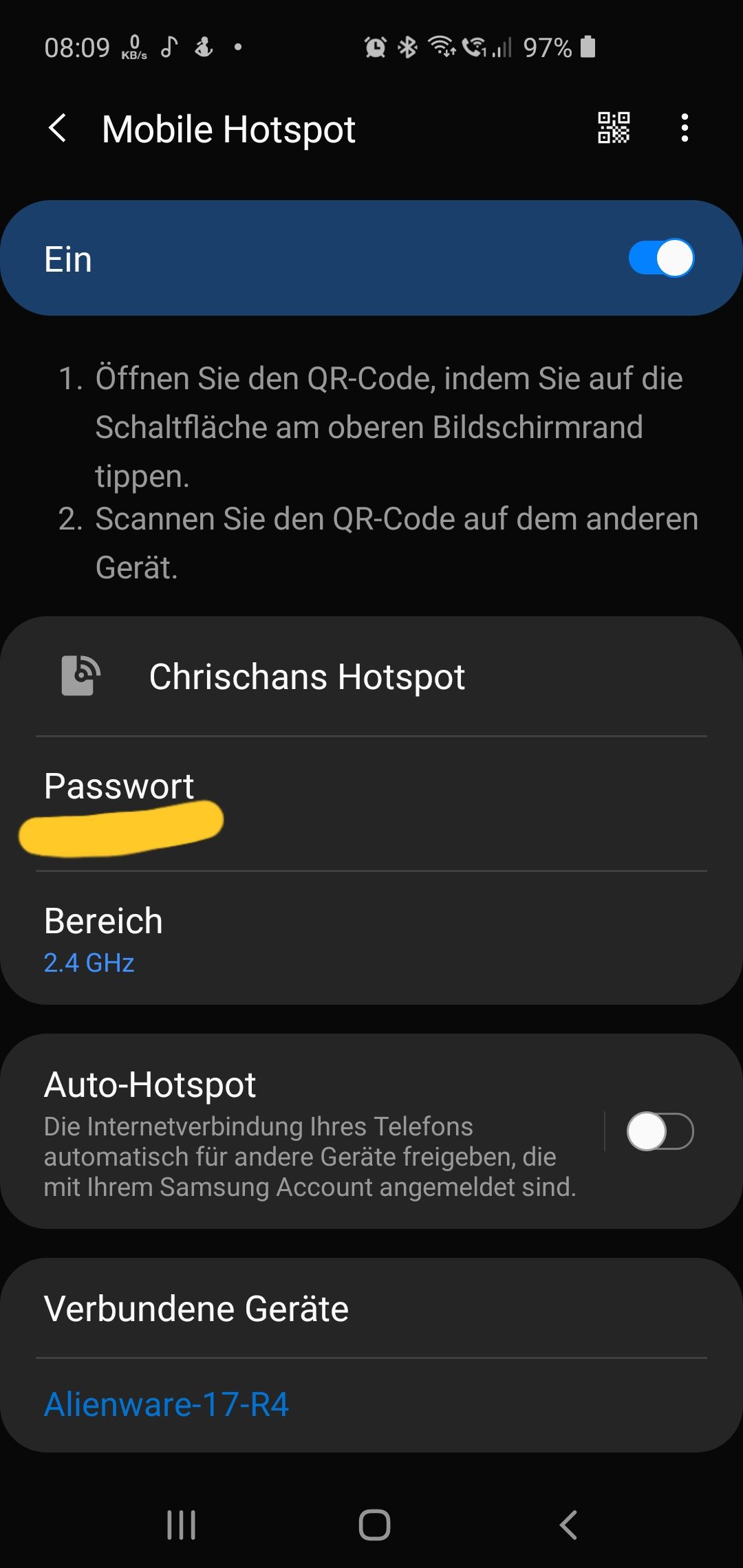Enable the Auto-Hotspot toggle
The image size is (743, 1568).
click(659, 1131)
